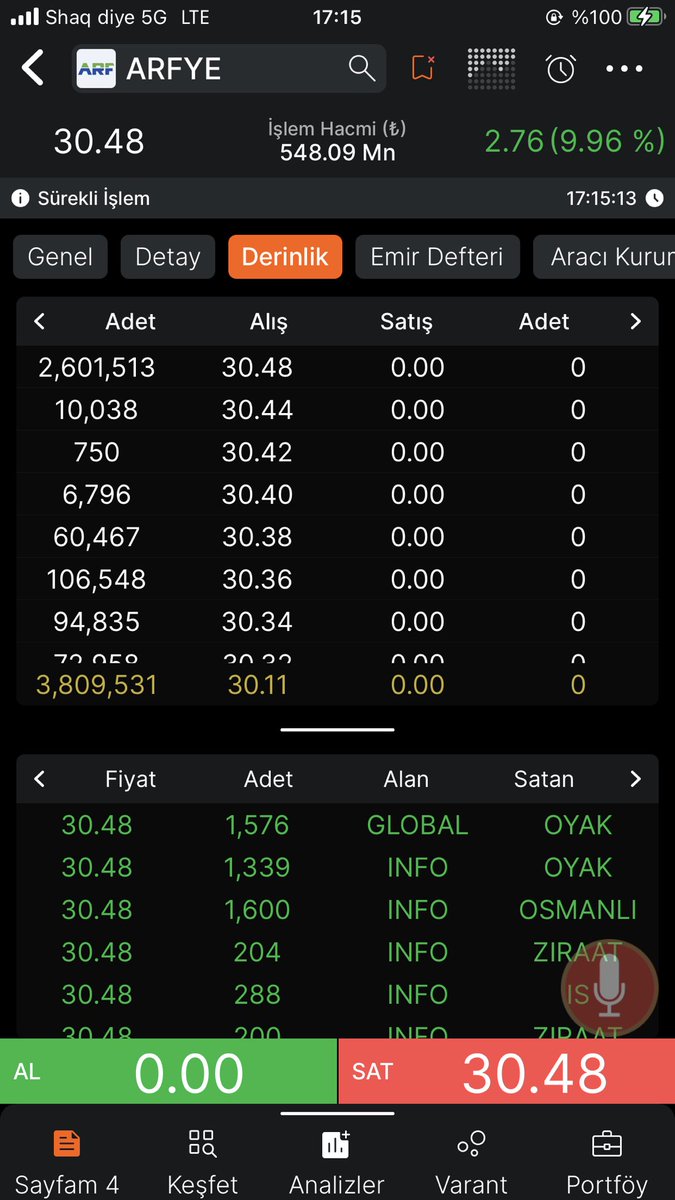Tap the orange bookmark remove icon
The height and width of the screenshot is (1200, 675).
[423, 69]
